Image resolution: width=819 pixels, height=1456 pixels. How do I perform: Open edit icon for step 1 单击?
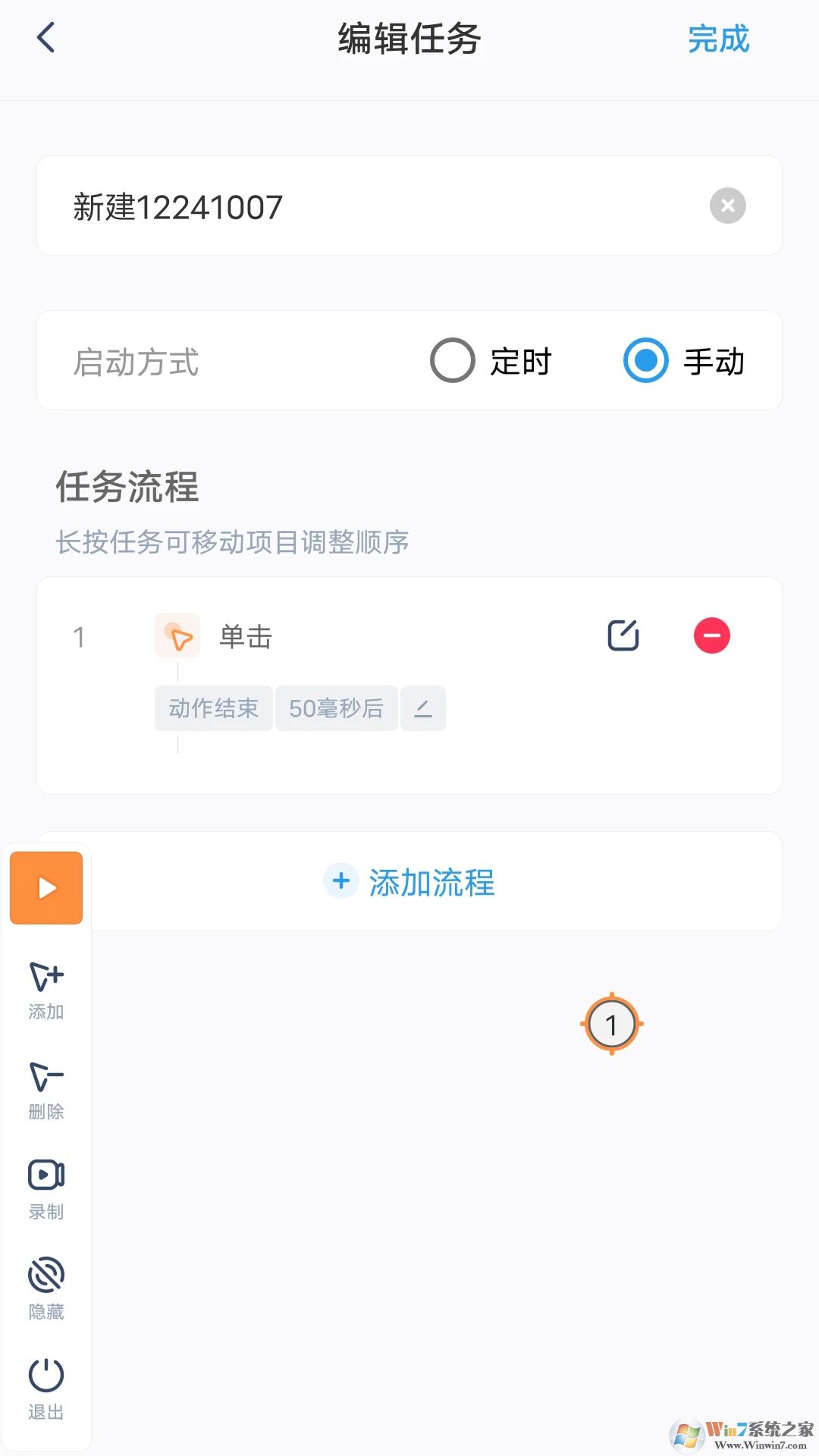coord(623,635)
